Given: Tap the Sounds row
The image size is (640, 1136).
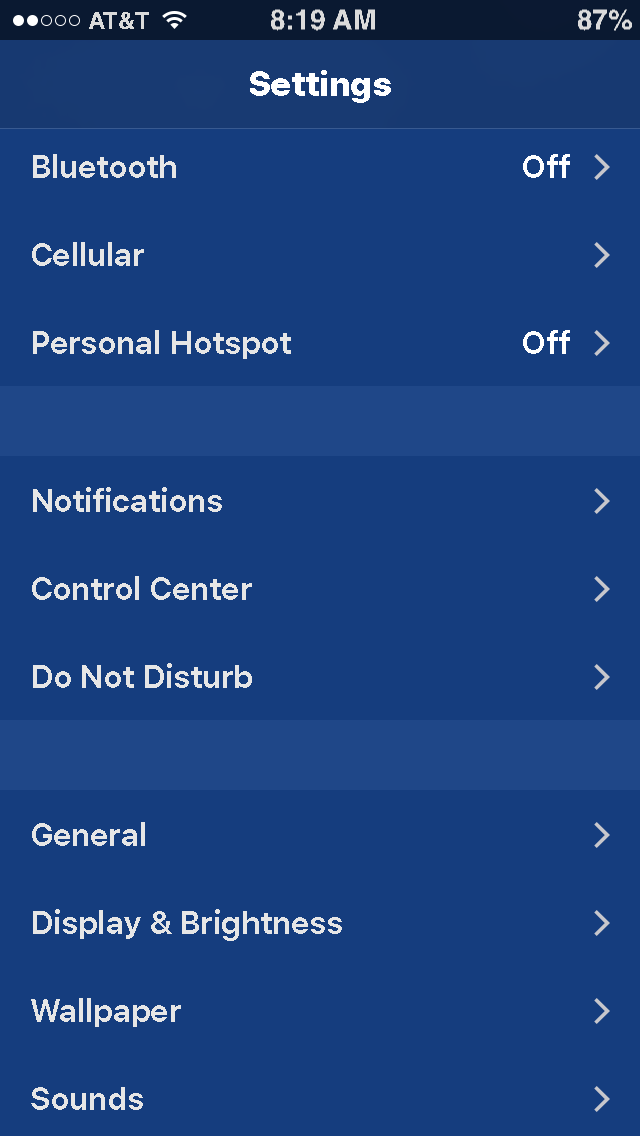Looking at the screenshot, I should [x=320, y=1099].
